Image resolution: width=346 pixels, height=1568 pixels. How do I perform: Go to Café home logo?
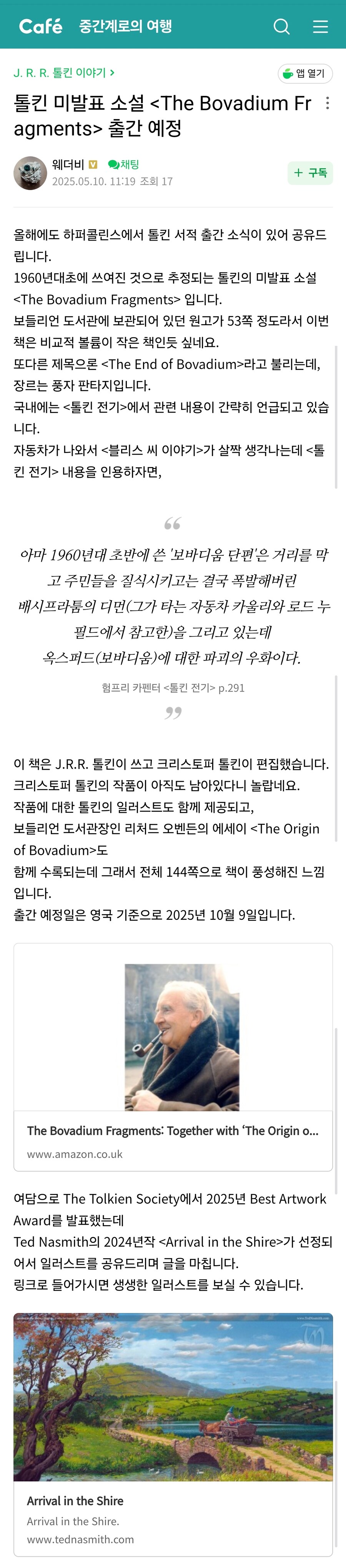[40, 26]
